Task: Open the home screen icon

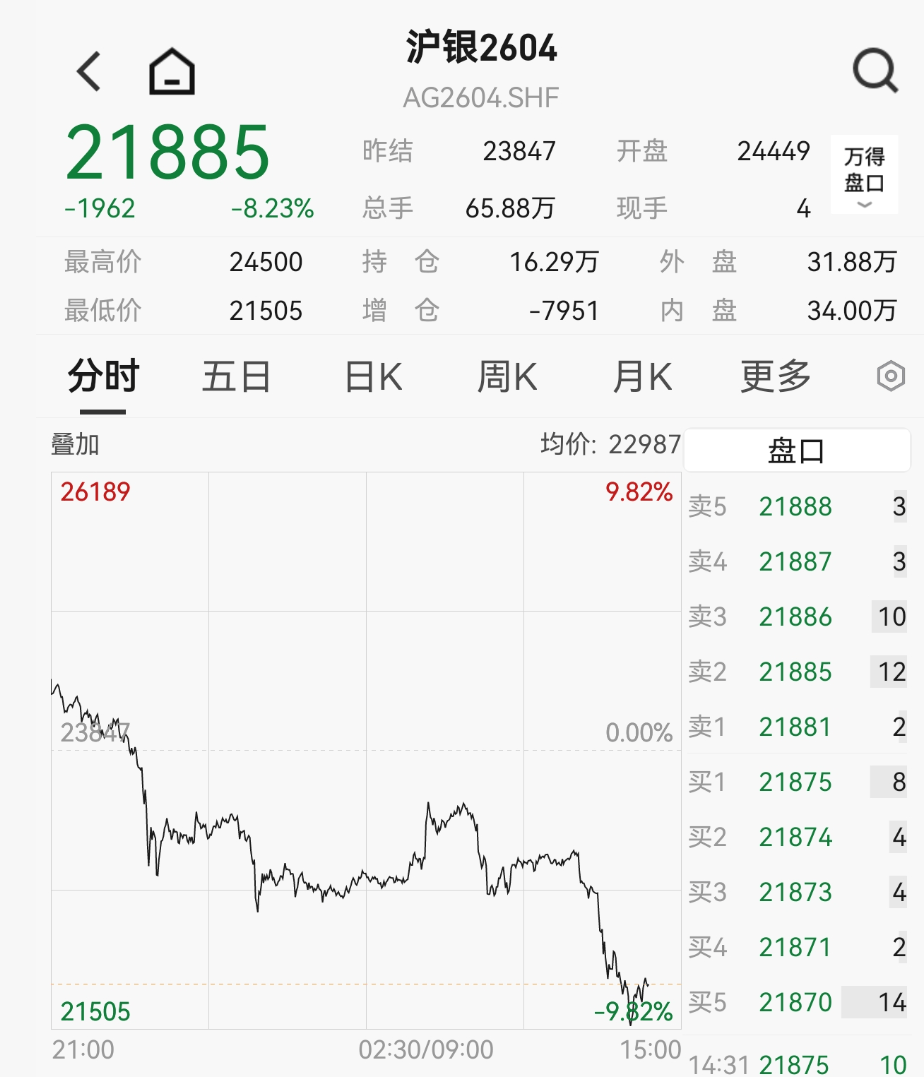Action: click(x=173, y=70)
